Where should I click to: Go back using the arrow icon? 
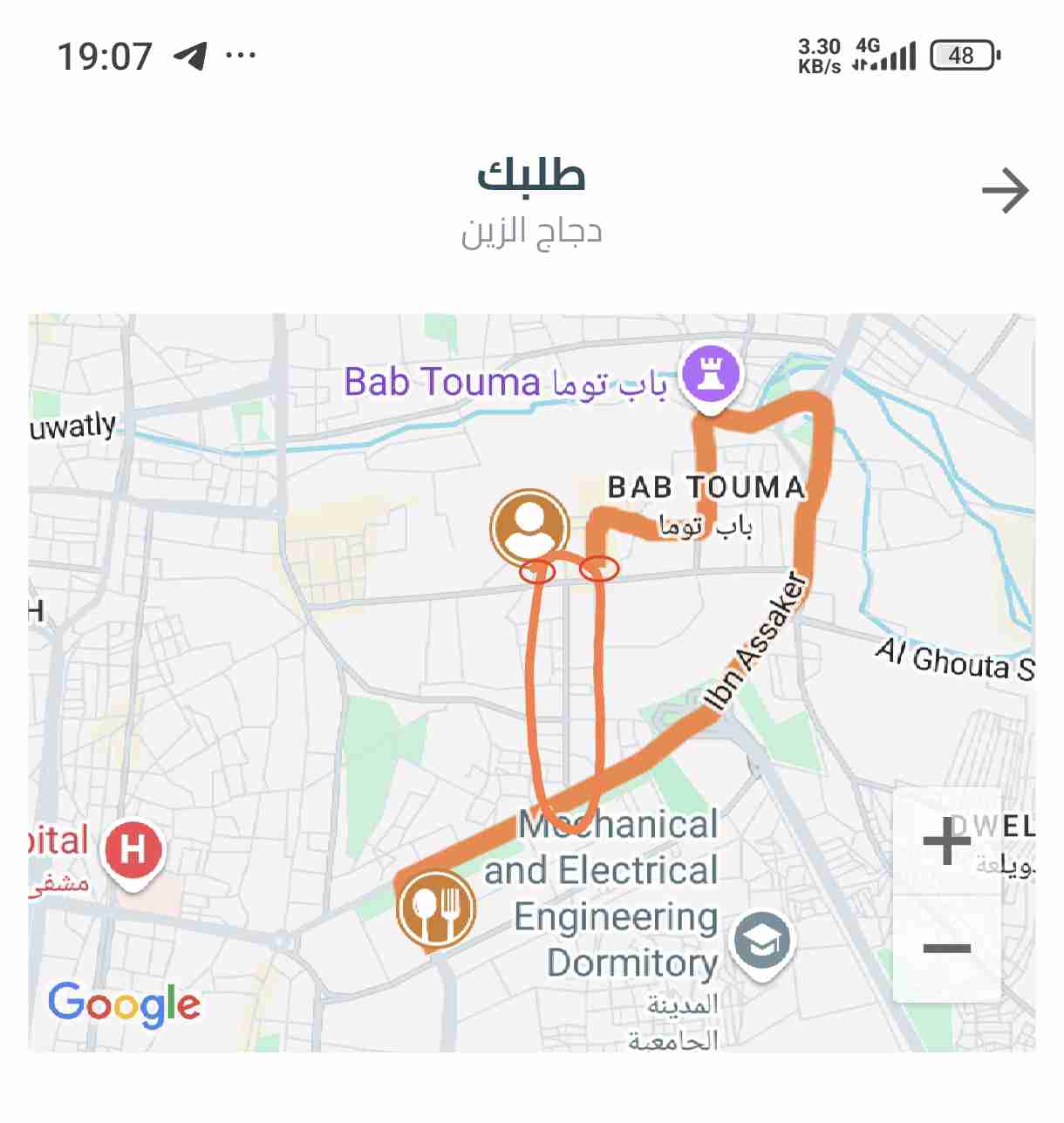(1005, 191)
